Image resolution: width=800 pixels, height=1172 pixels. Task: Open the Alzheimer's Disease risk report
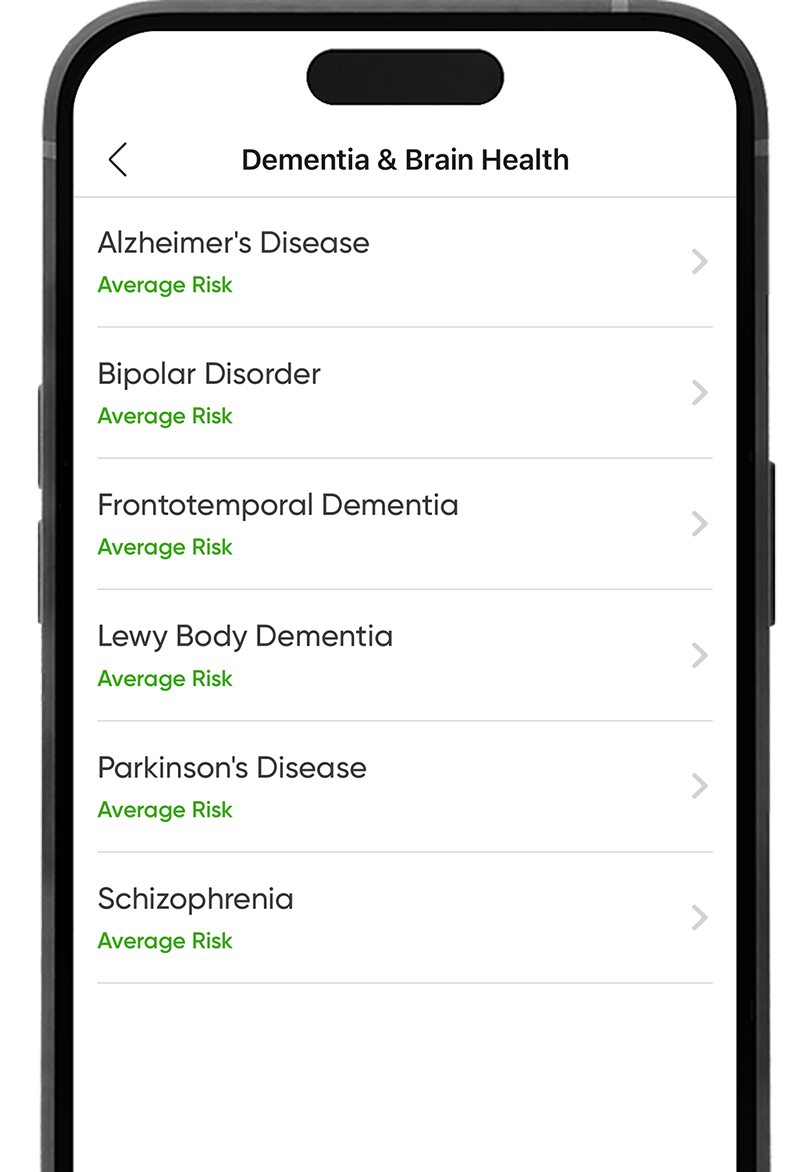(404, 262)
